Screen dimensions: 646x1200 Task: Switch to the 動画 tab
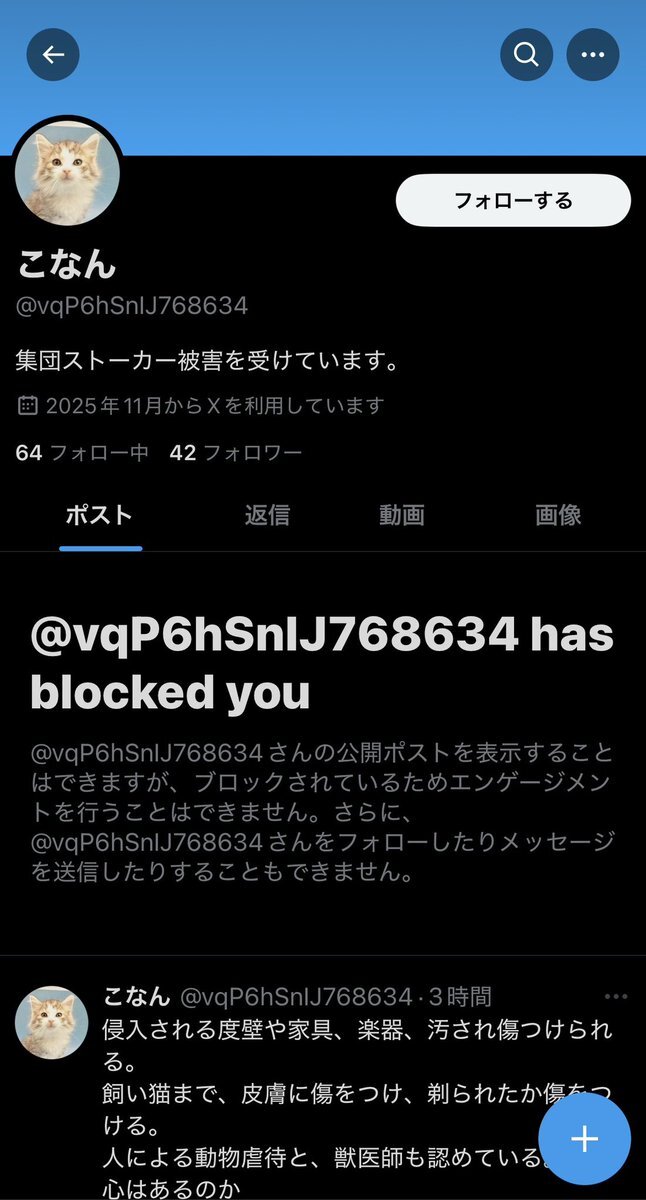point(402,515)
